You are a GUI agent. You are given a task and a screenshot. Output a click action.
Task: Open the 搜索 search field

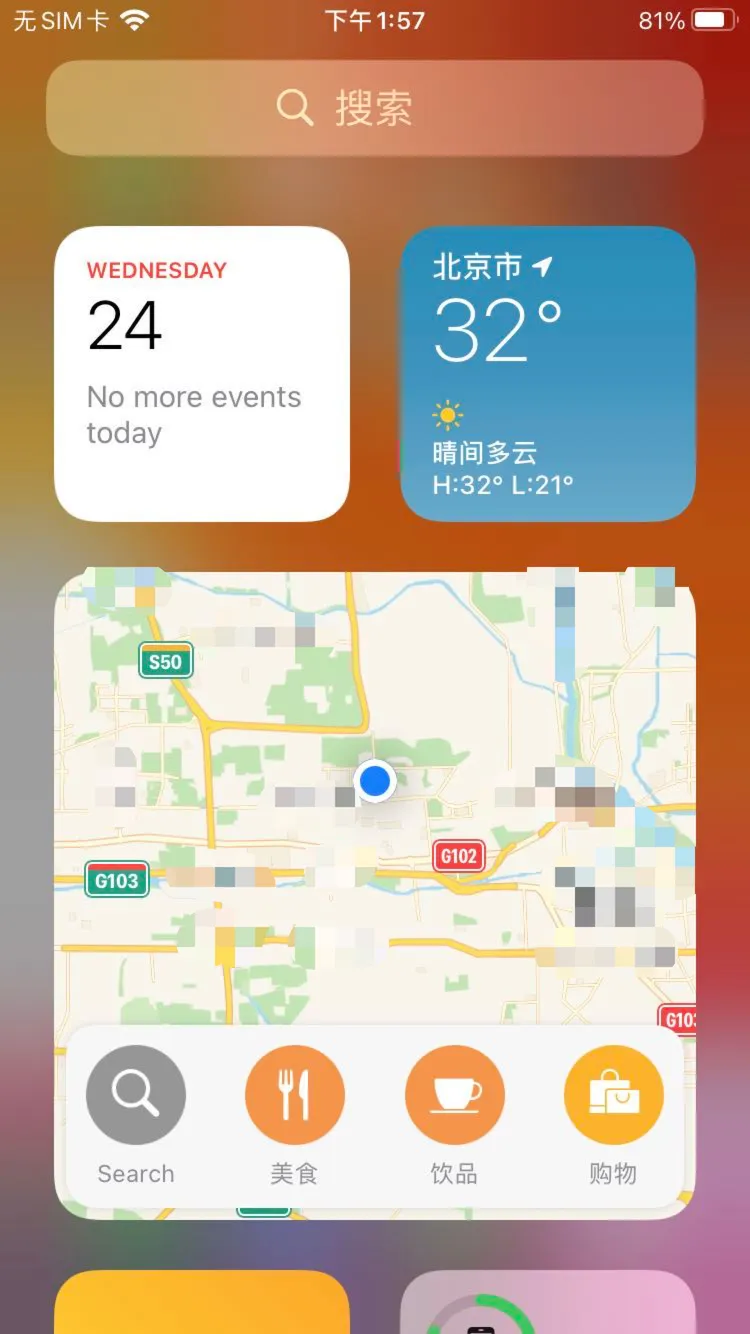pos(375,108)
